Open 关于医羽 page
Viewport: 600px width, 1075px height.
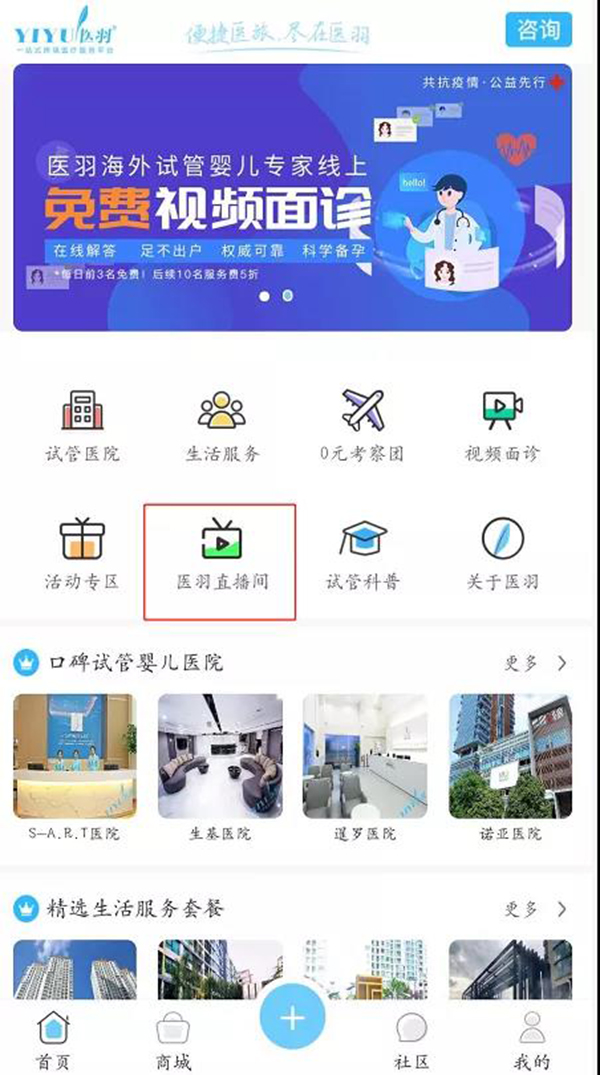click(x=502, y=553)
